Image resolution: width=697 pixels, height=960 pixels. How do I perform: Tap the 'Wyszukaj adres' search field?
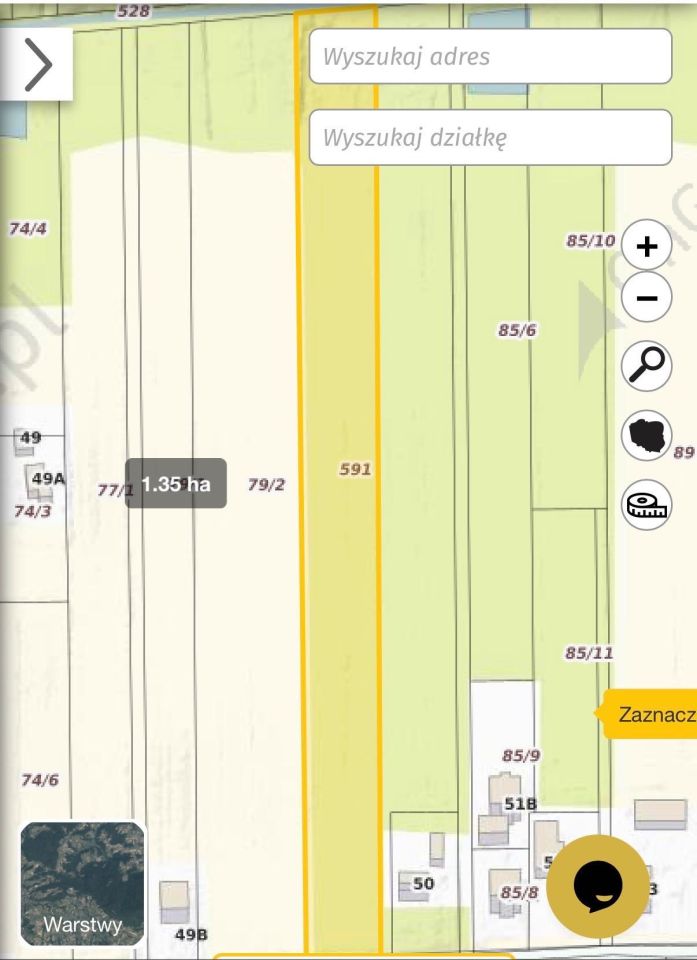point(490,56)
